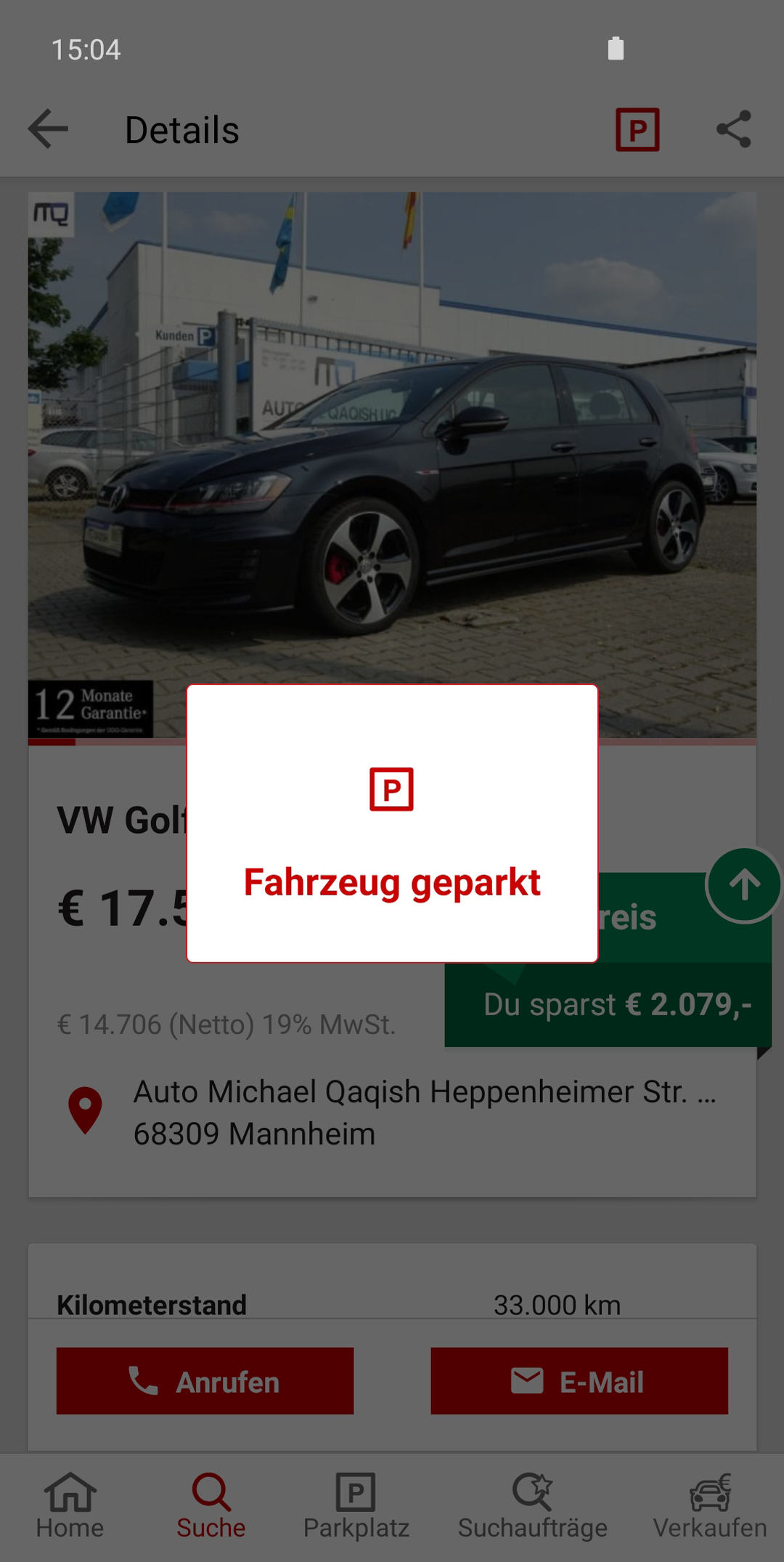The width and height of the screenshot is (784, 1562).
Task: Open the VW Golf photo gallery
Action: click(x=392, y=465)
